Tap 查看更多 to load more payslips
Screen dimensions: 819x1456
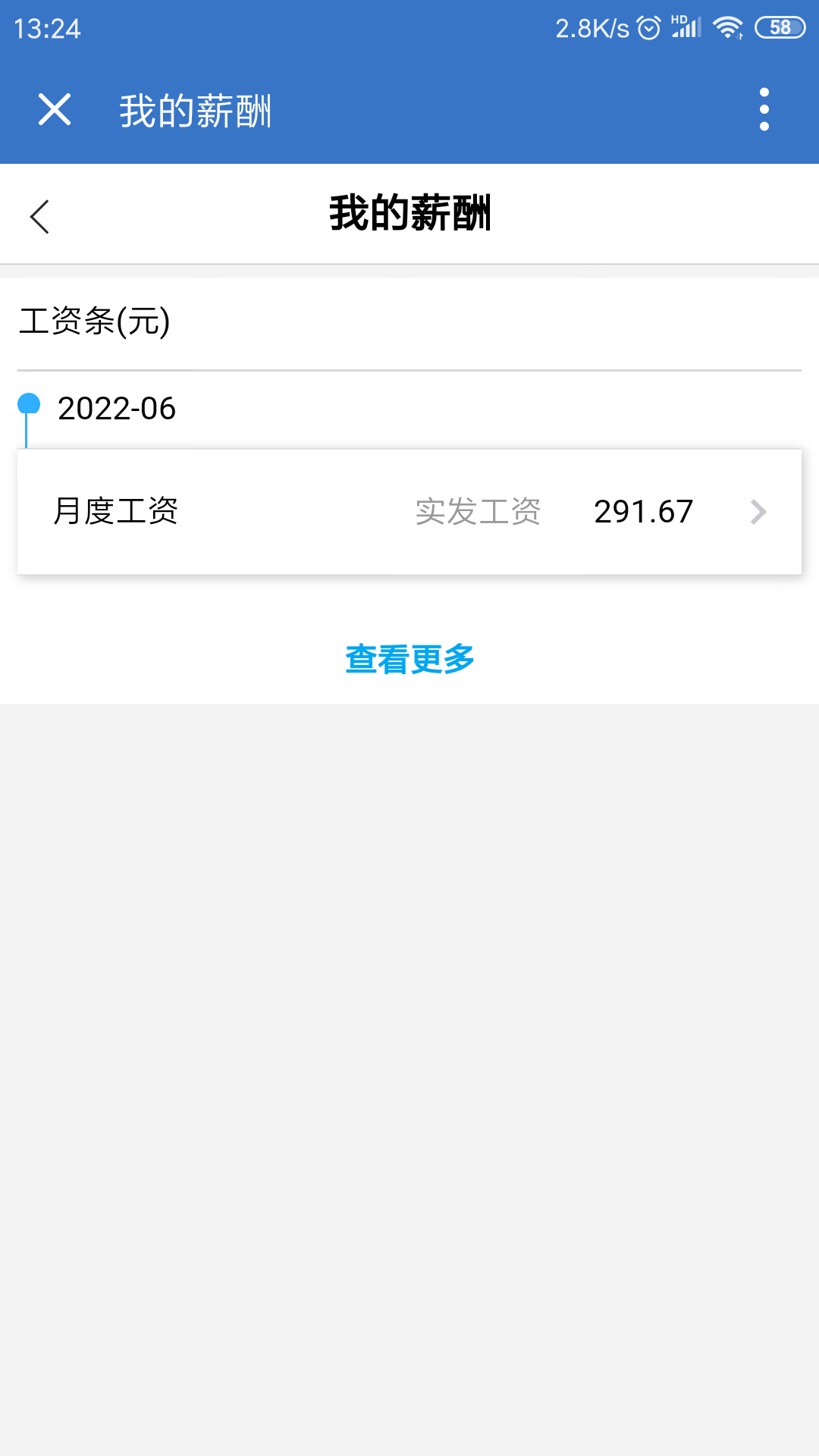(x=409, y=659)
